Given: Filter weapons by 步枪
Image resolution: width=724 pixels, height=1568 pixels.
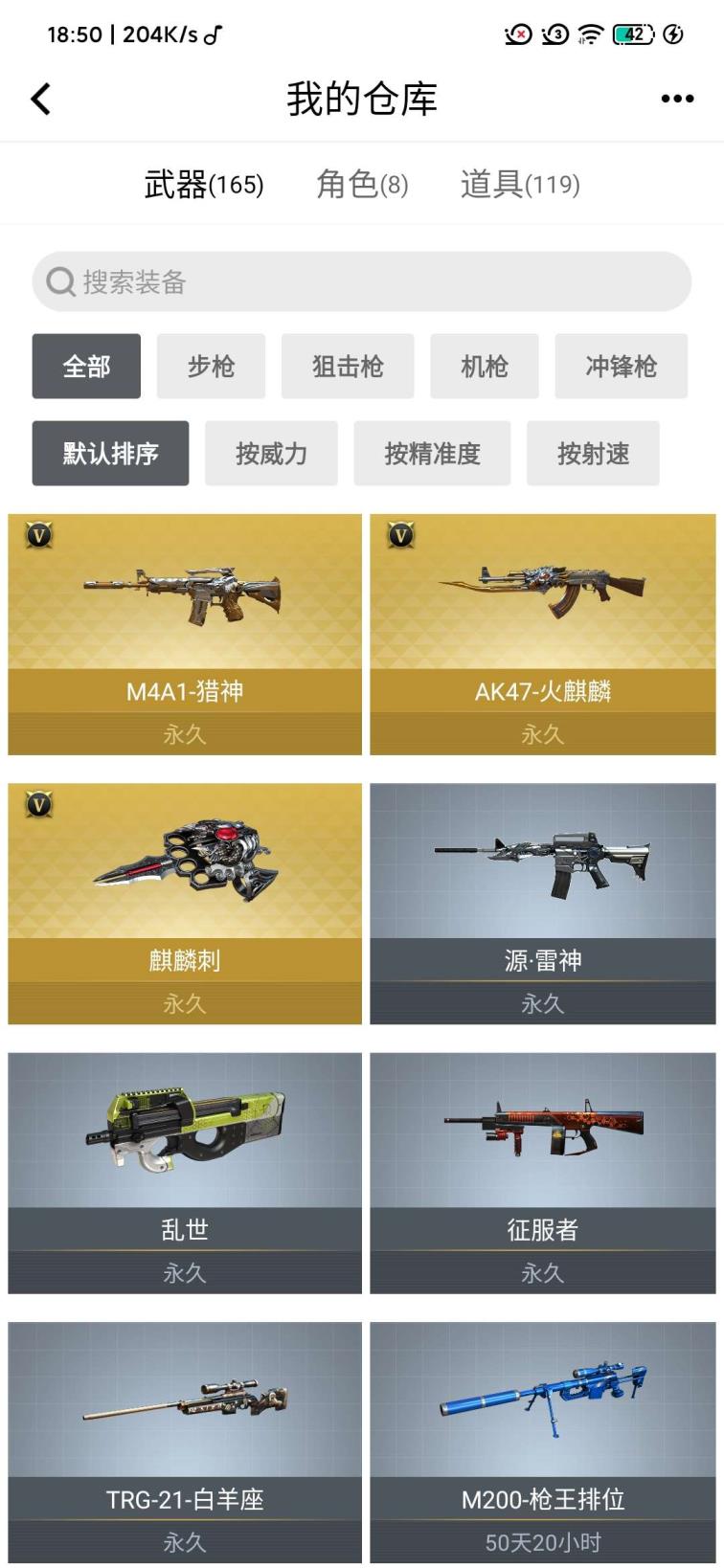Looking at the screenshot, I should 211,366.
